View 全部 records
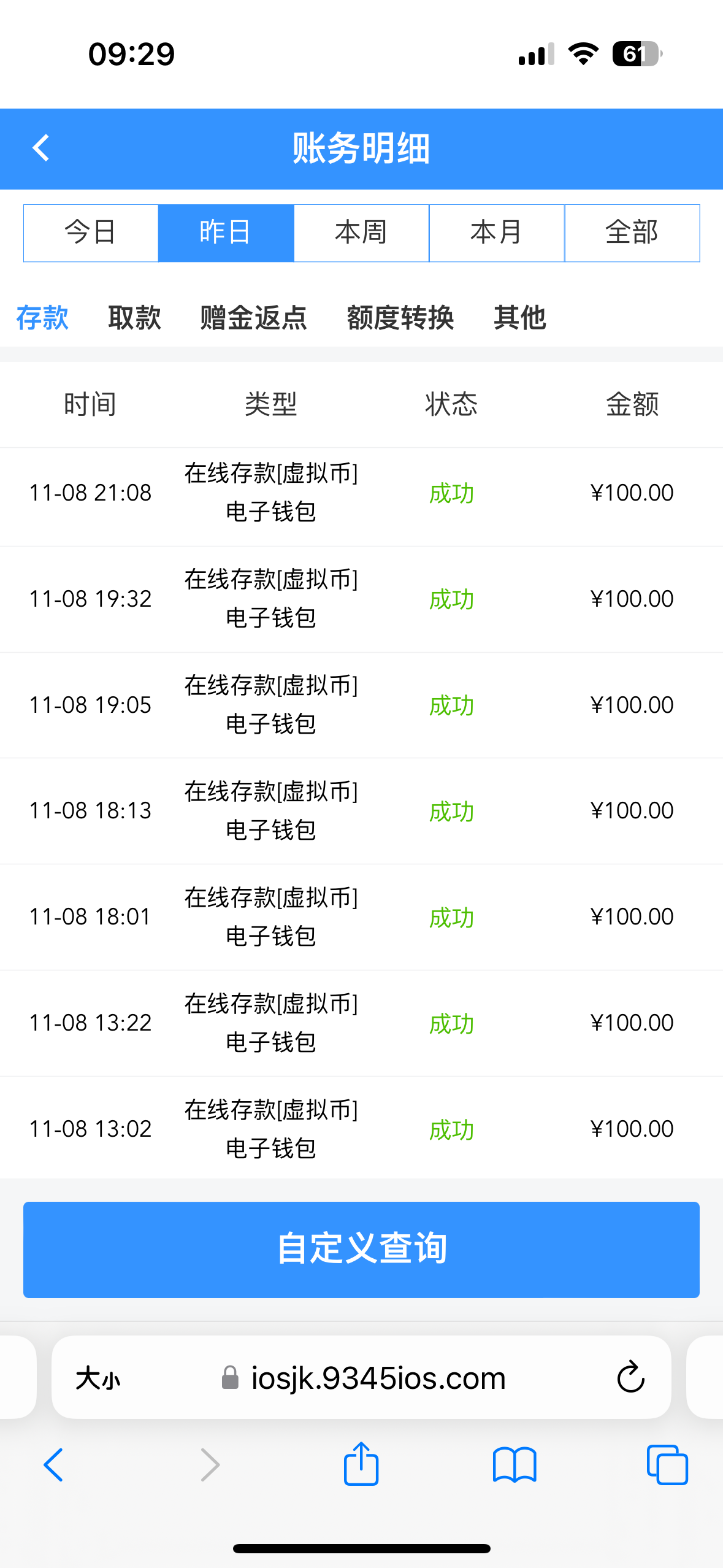The height and width of the screenshot is (1568, 723). pos(632,233)
